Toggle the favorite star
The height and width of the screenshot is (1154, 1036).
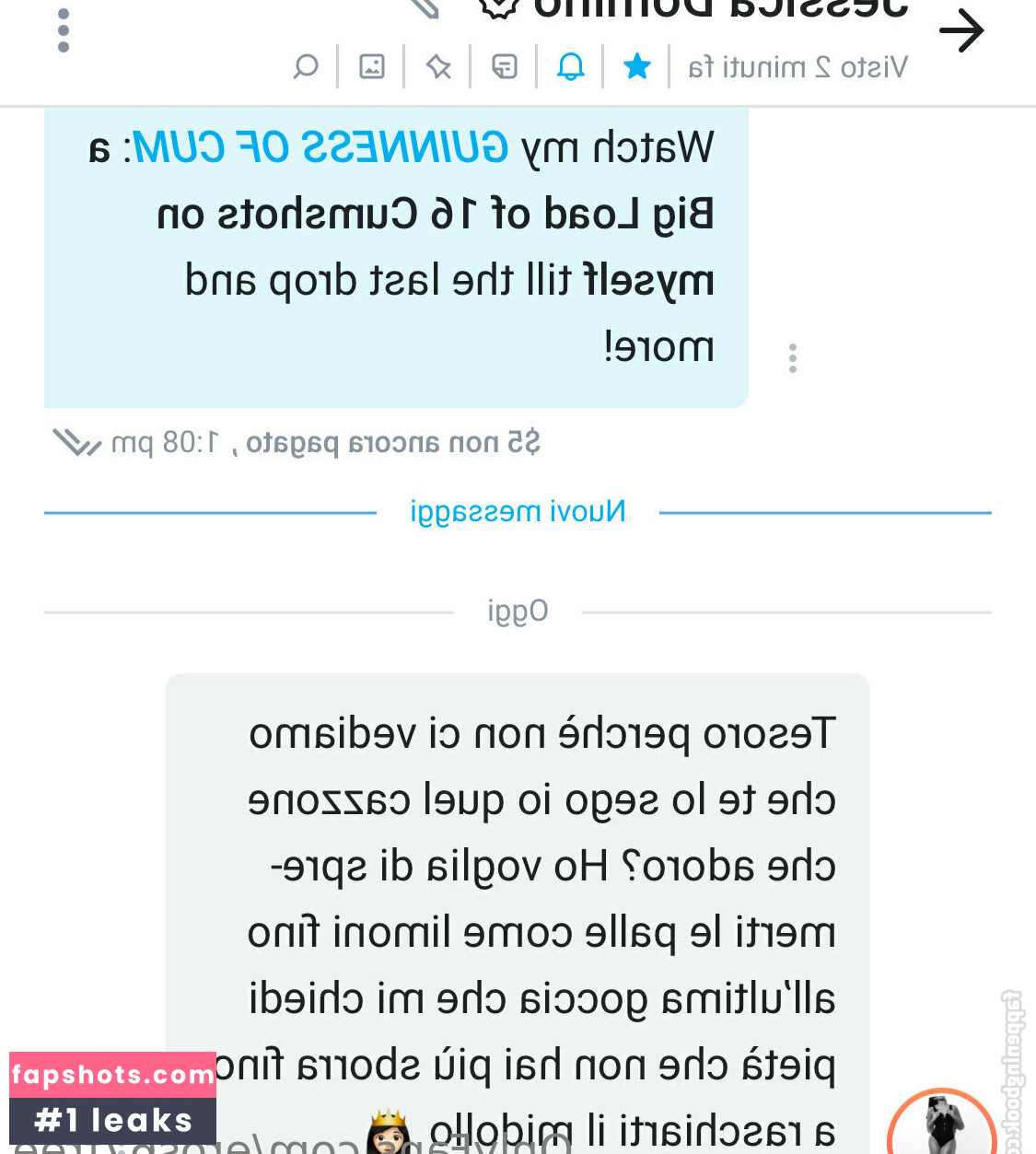click(x=637, y=66)
